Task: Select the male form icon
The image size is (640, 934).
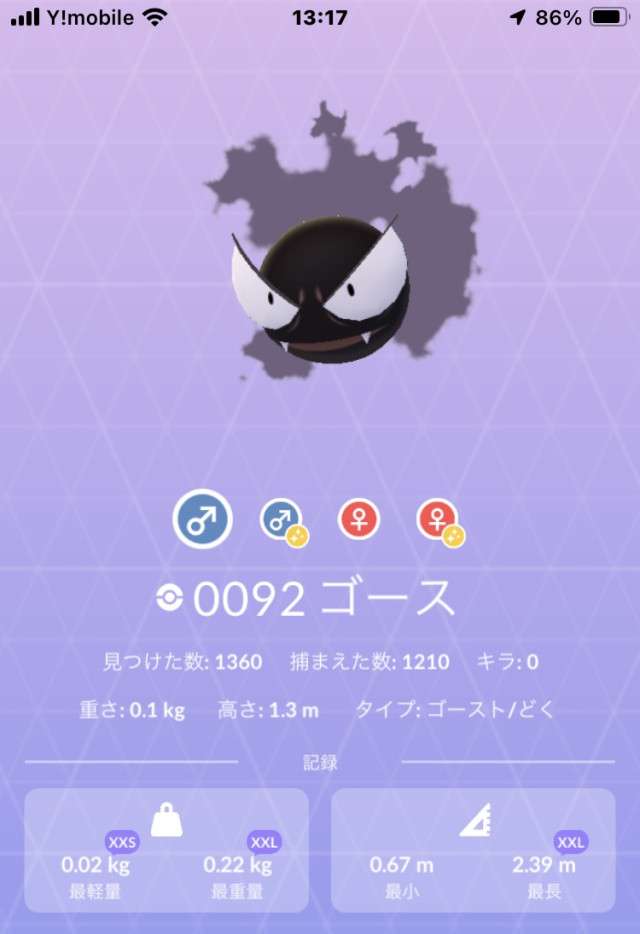Action: click(203, 520)
